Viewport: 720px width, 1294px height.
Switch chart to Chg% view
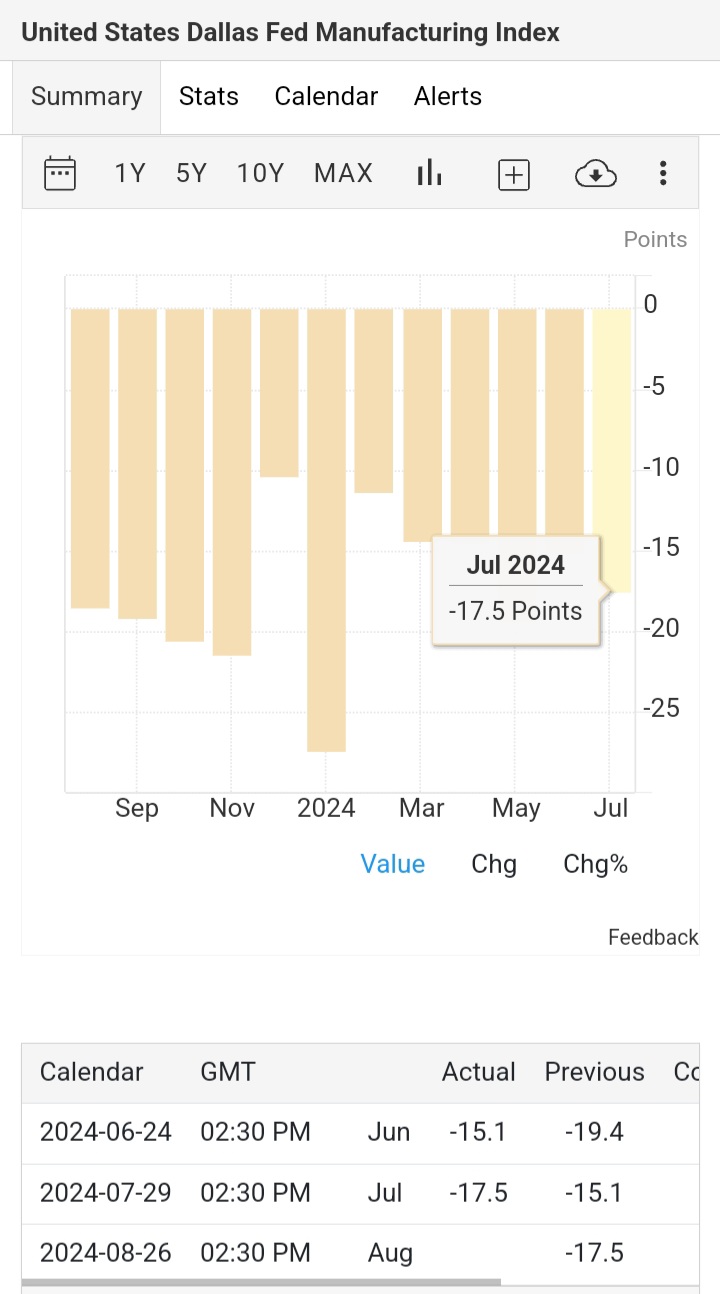pyautogui.click(x=595, y=864)
